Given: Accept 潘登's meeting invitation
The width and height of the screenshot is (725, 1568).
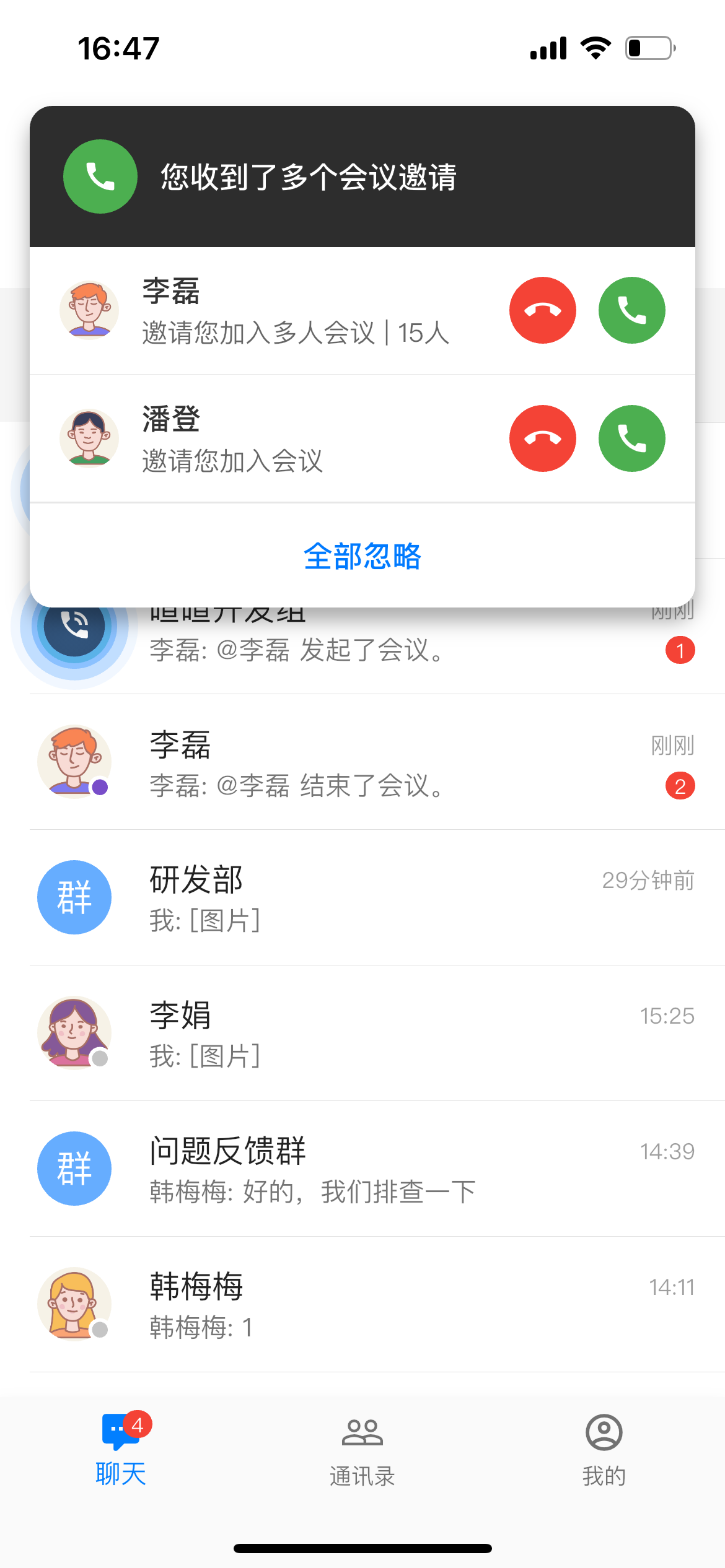Looking at the screenshot, I should point(631,438).
